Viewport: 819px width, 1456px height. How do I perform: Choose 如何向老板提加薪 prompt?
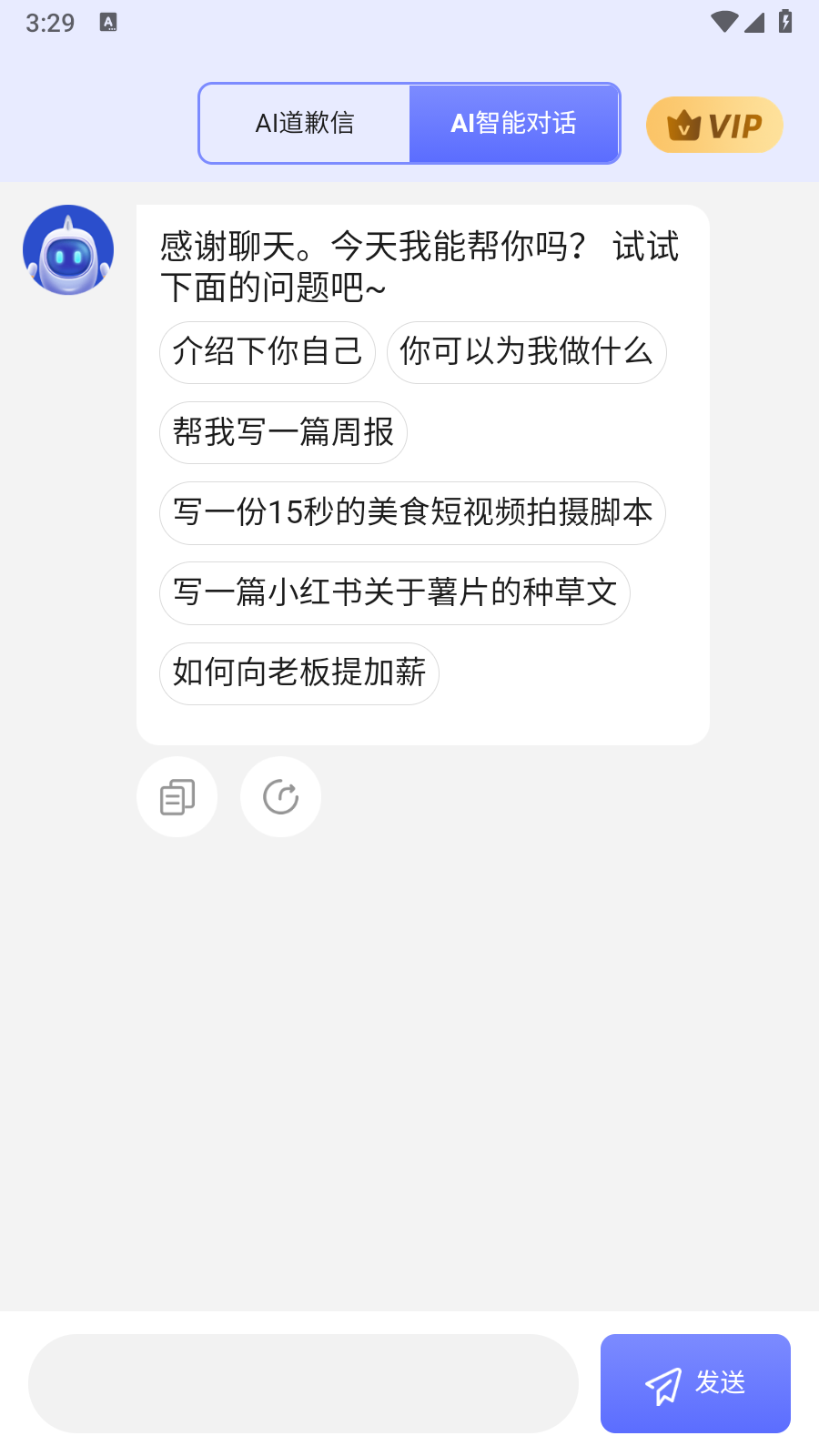pos(299,673)
